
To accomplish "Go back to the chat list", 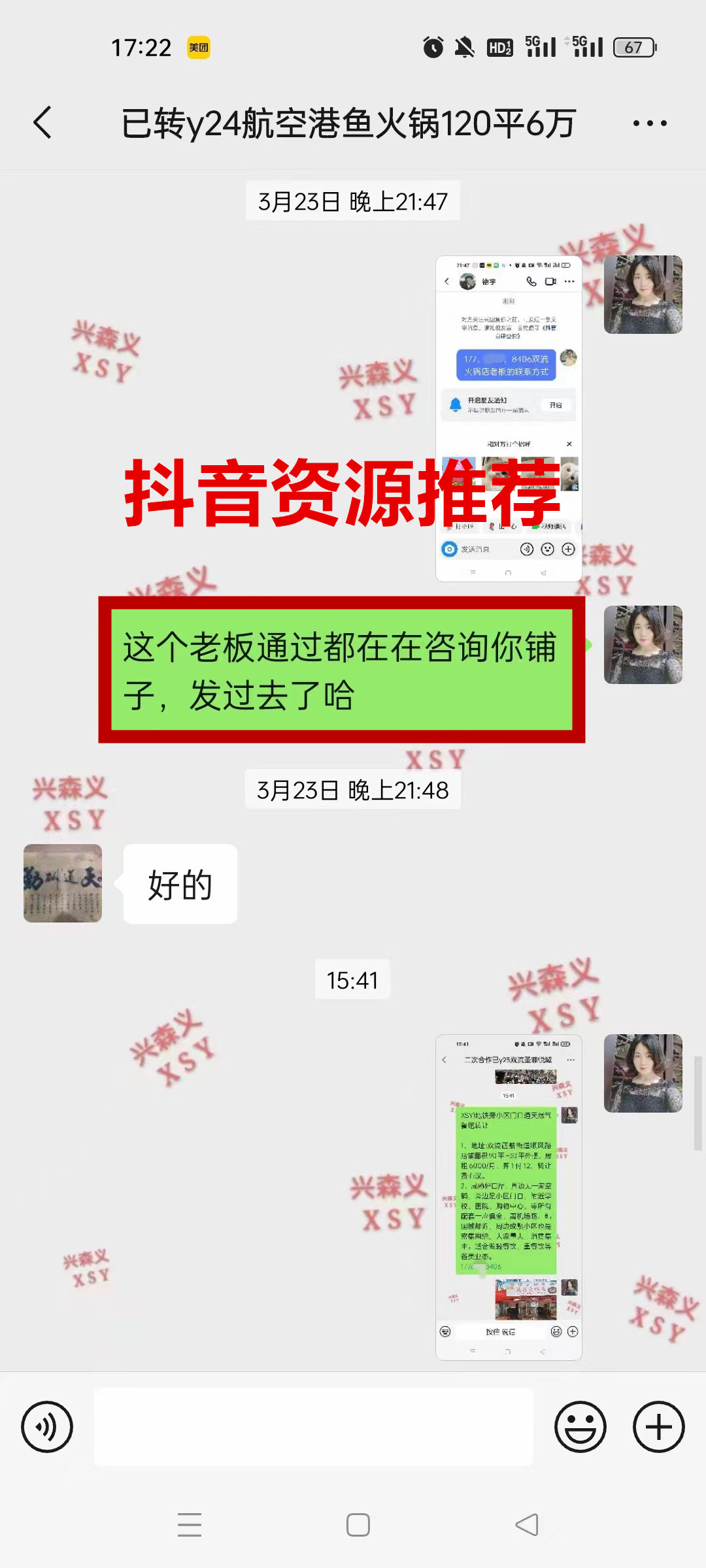I will coord(43,123).
